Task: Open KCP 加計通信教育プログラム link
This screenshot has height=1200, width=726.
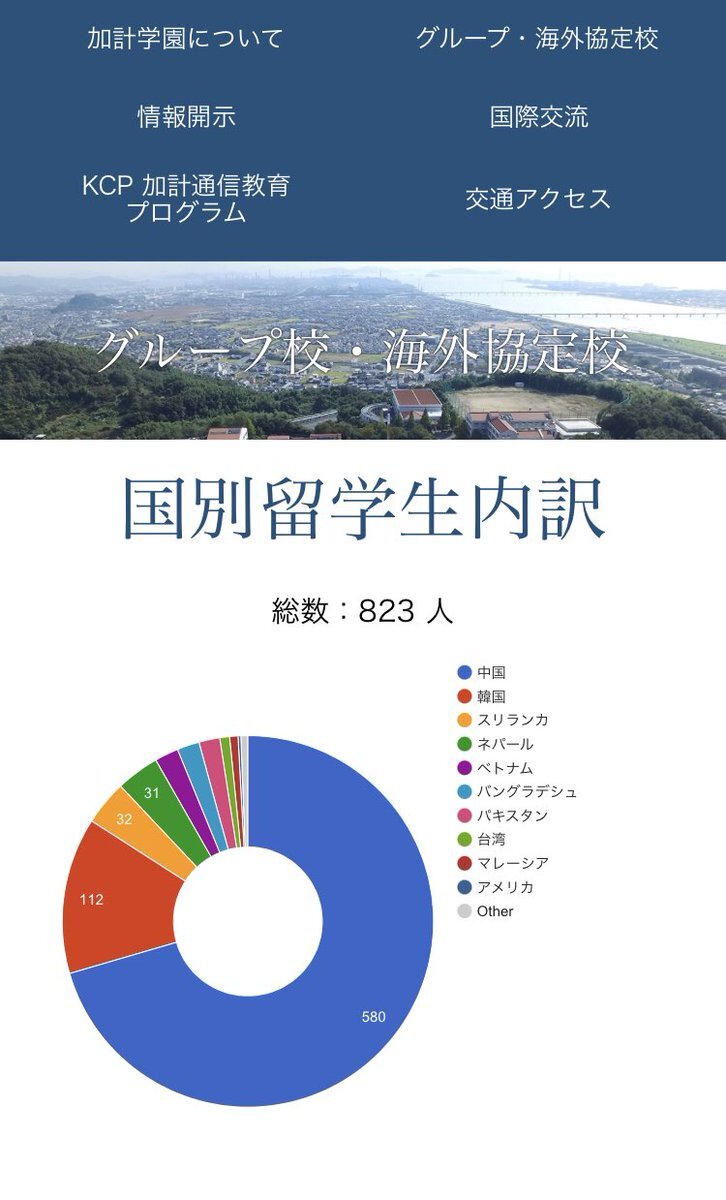Action: pyautogui.click(x=186, y=198)
